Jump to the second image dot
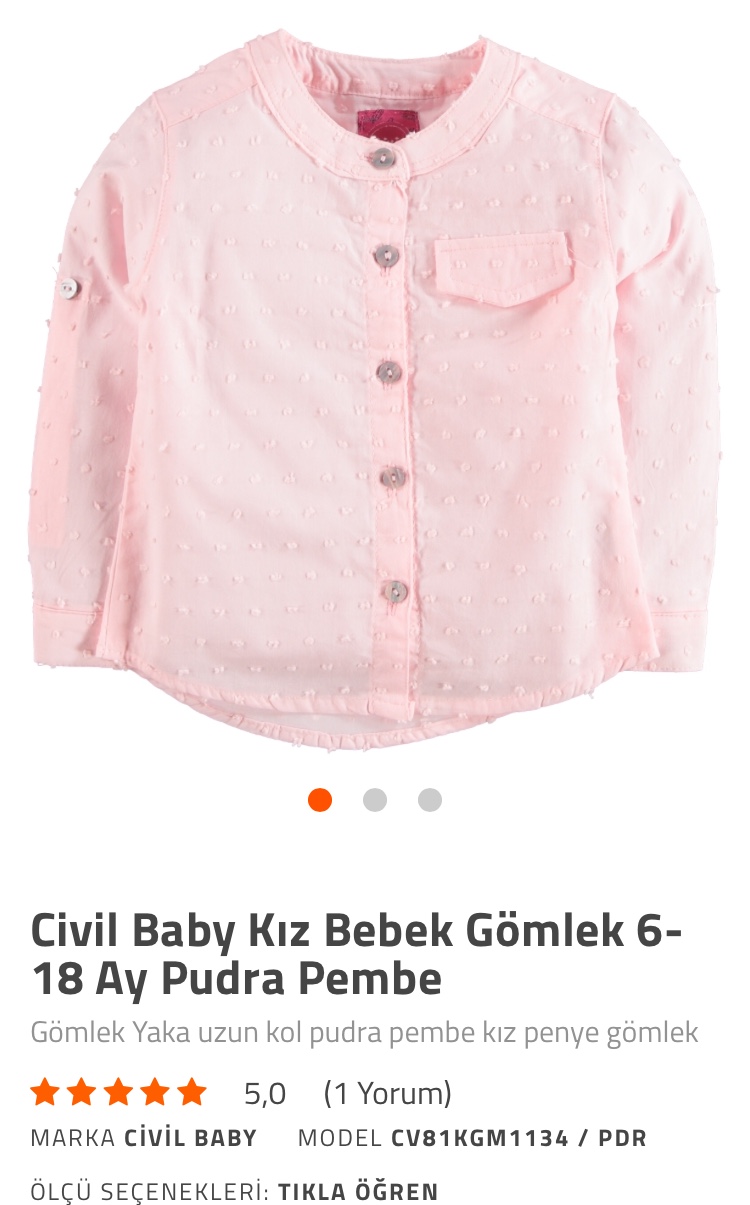 [375, 800]
